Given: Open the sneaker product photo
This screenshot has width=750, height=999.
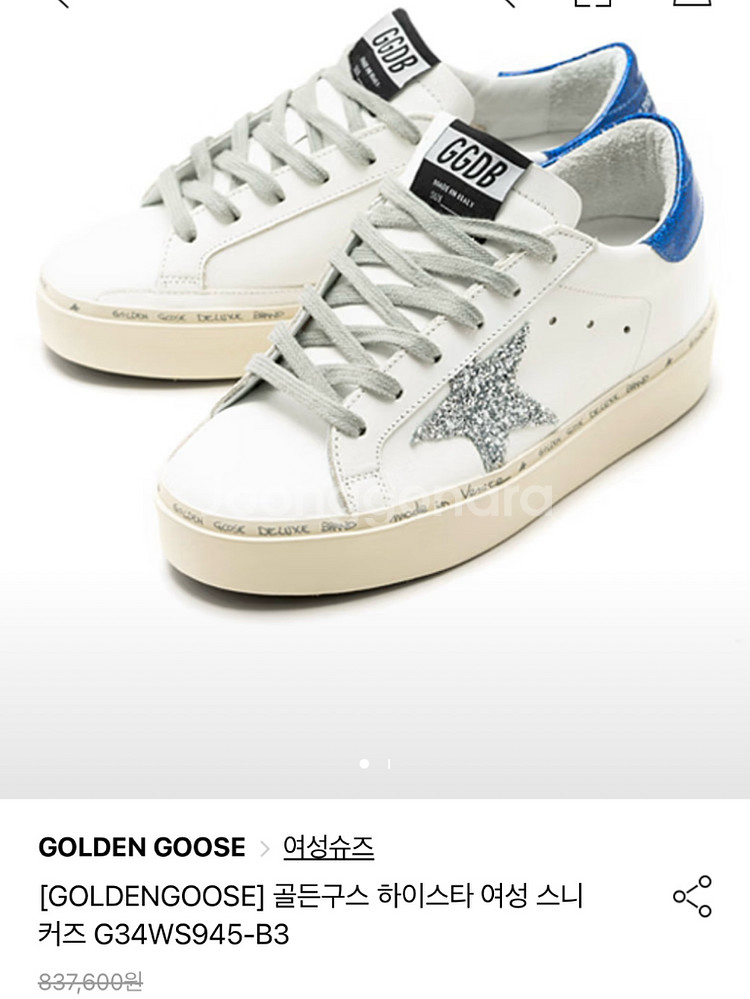Looking at the screenshot, I should tap(375, 330).
